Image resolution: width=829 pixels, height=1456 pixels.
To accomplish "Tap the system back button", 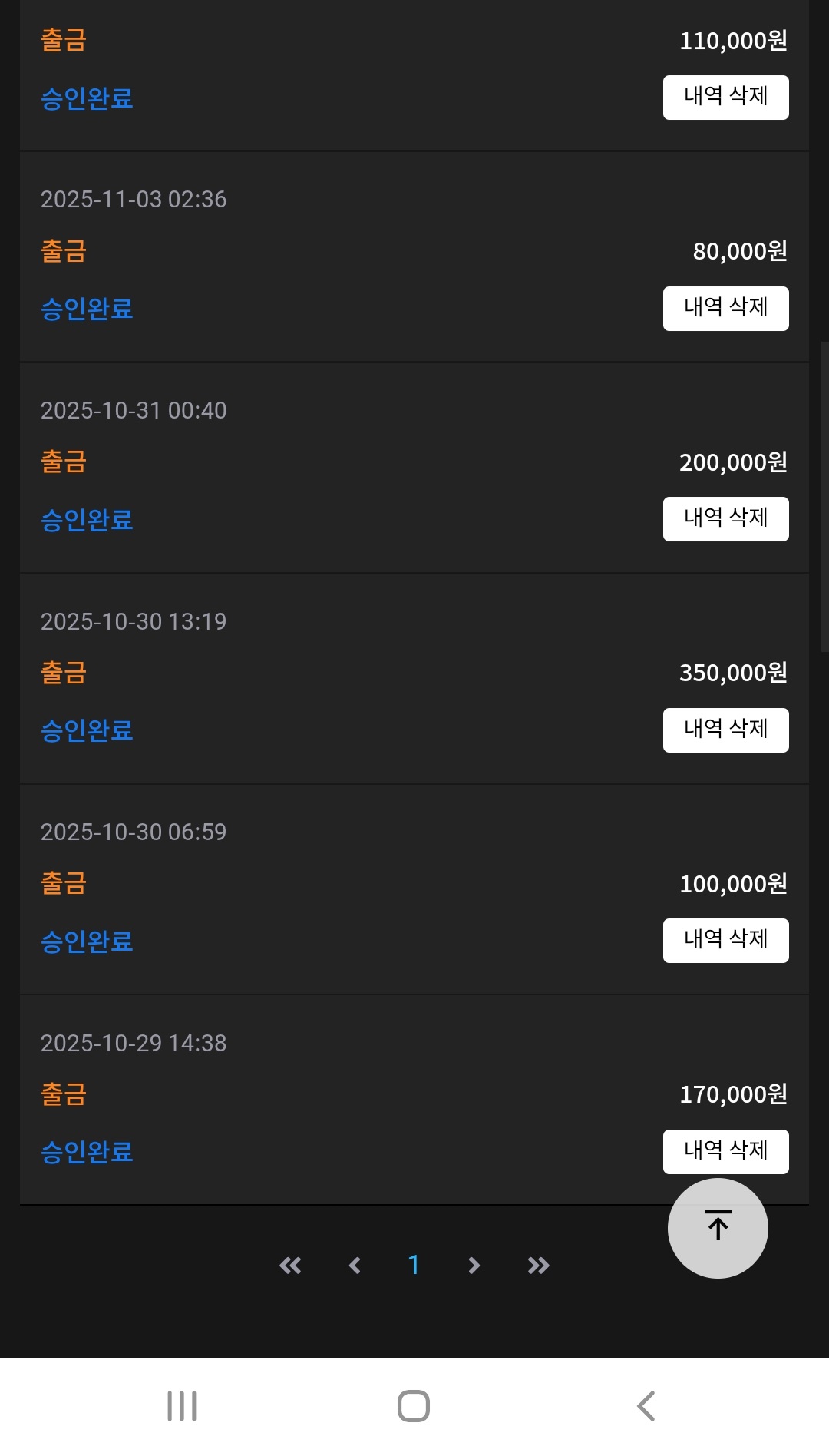I will click(646, 1406).
